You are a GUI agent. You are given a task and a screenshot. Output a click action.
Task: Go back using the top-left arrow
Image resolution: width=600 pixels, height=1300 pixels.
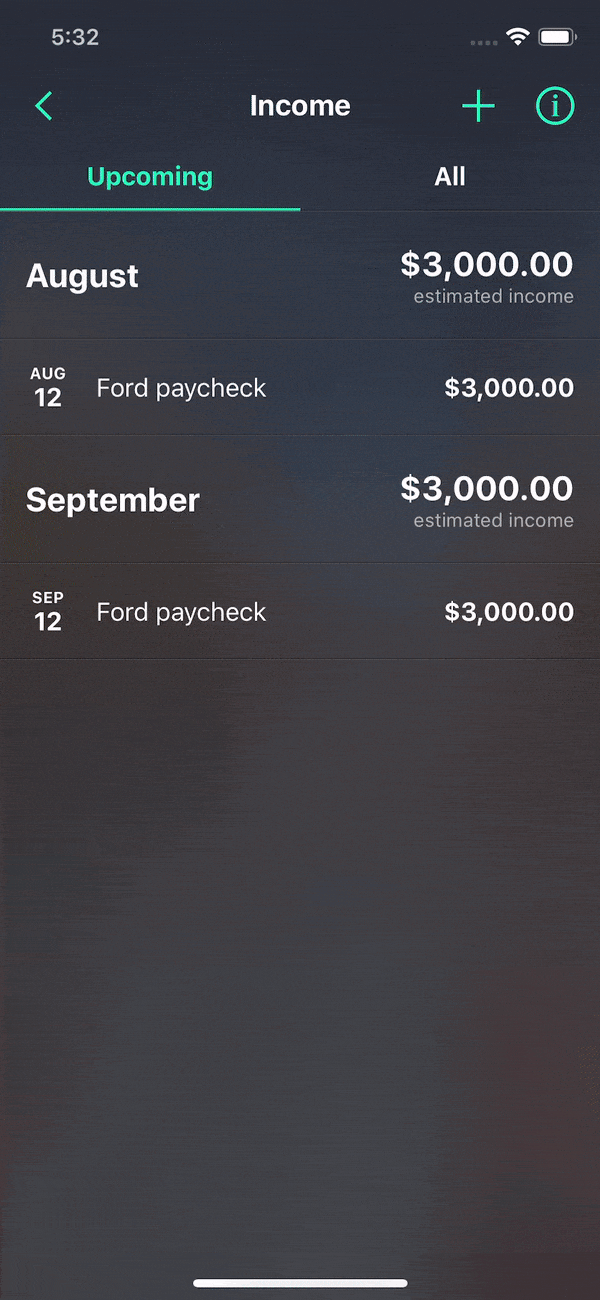pyautogui.click(x=44, y=106)
